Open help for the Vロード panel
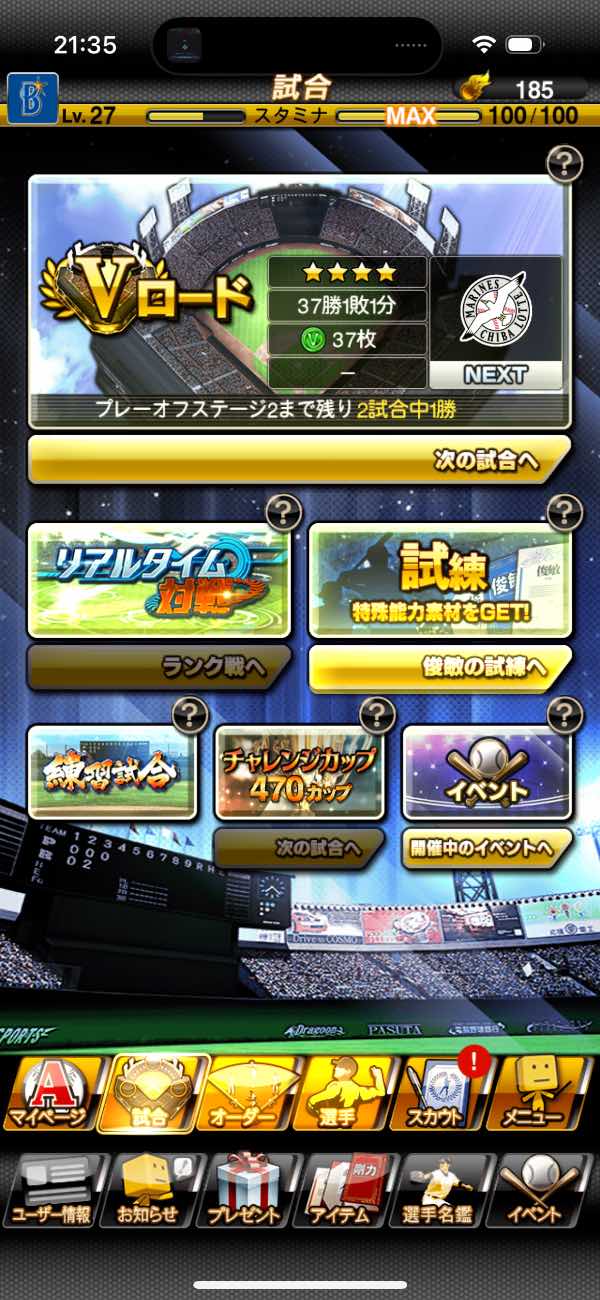600x1300 pixels. click(x=564, y=163)
